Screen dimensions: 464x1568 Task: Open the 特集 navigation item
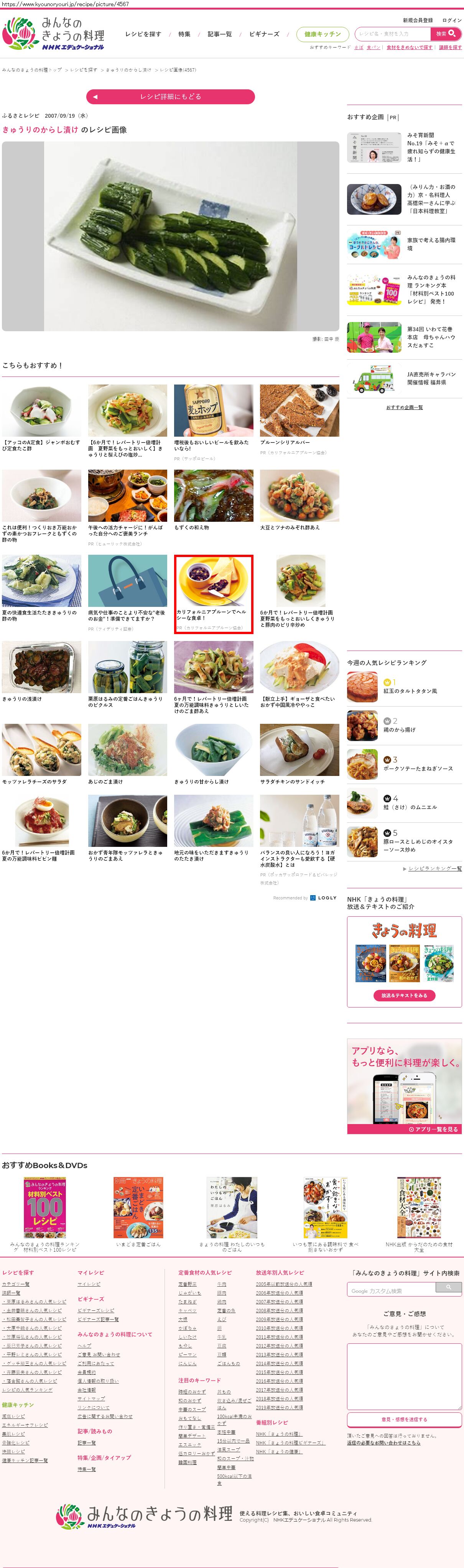(184, 34)
